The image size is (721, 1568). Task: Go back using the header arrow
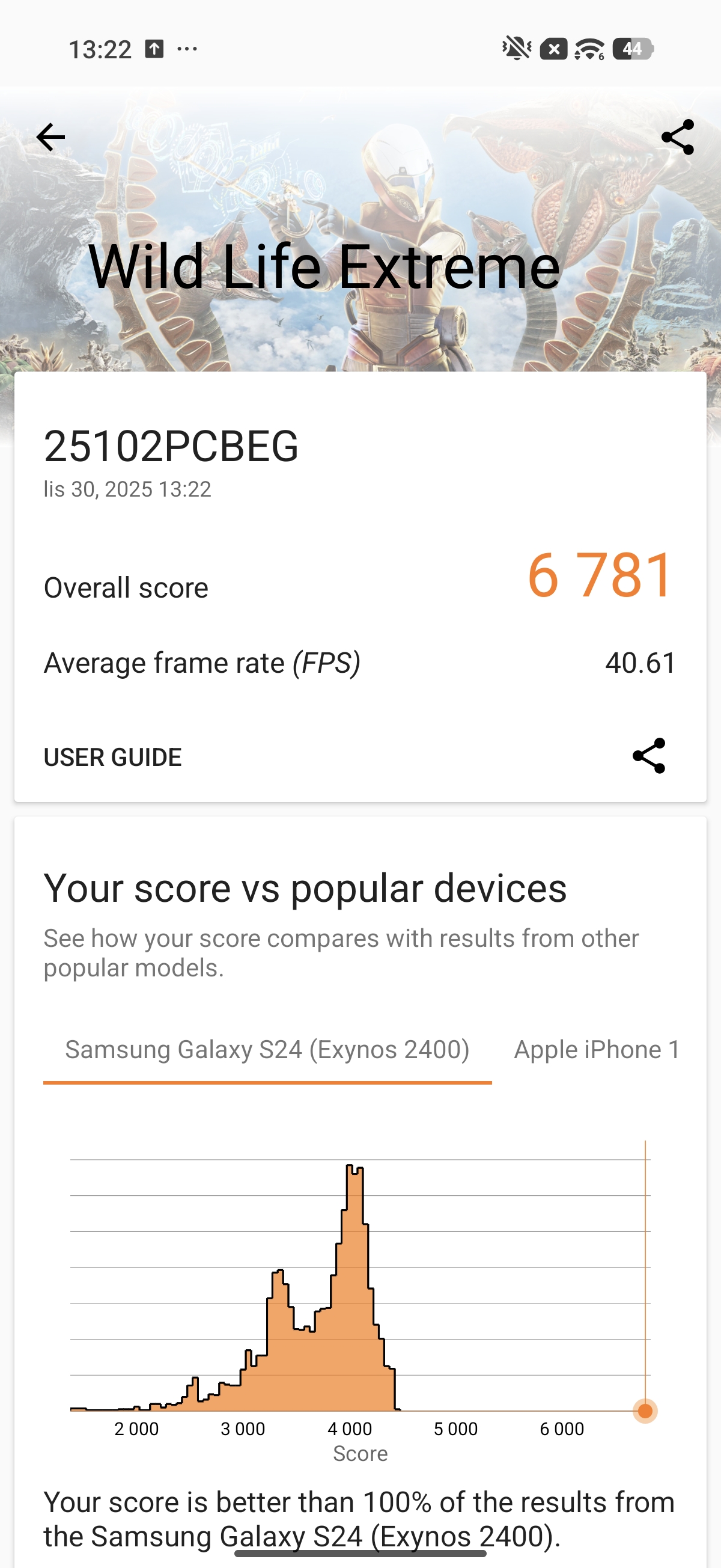pos(50,137)
